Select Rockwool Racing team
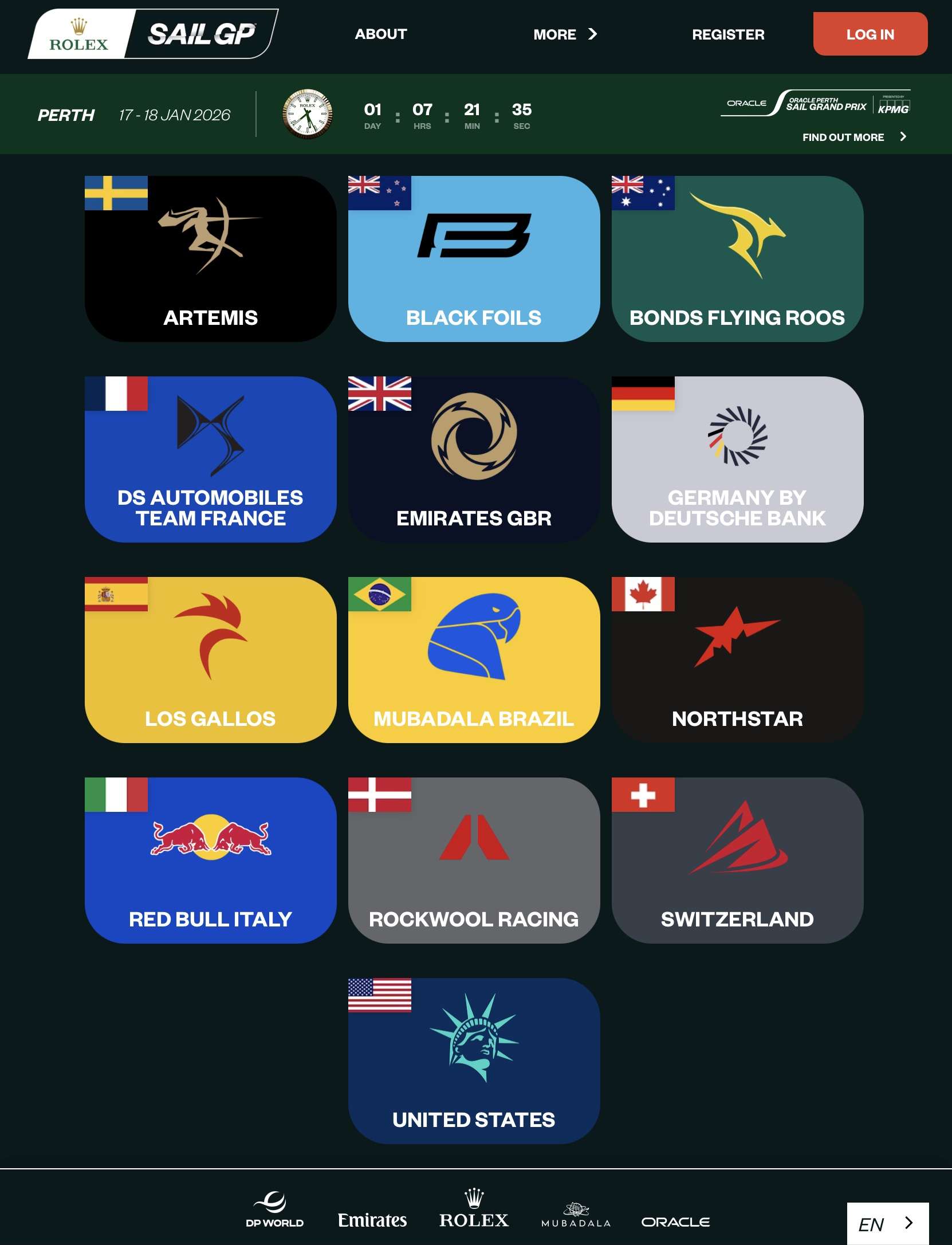 [x=474, y=861]
